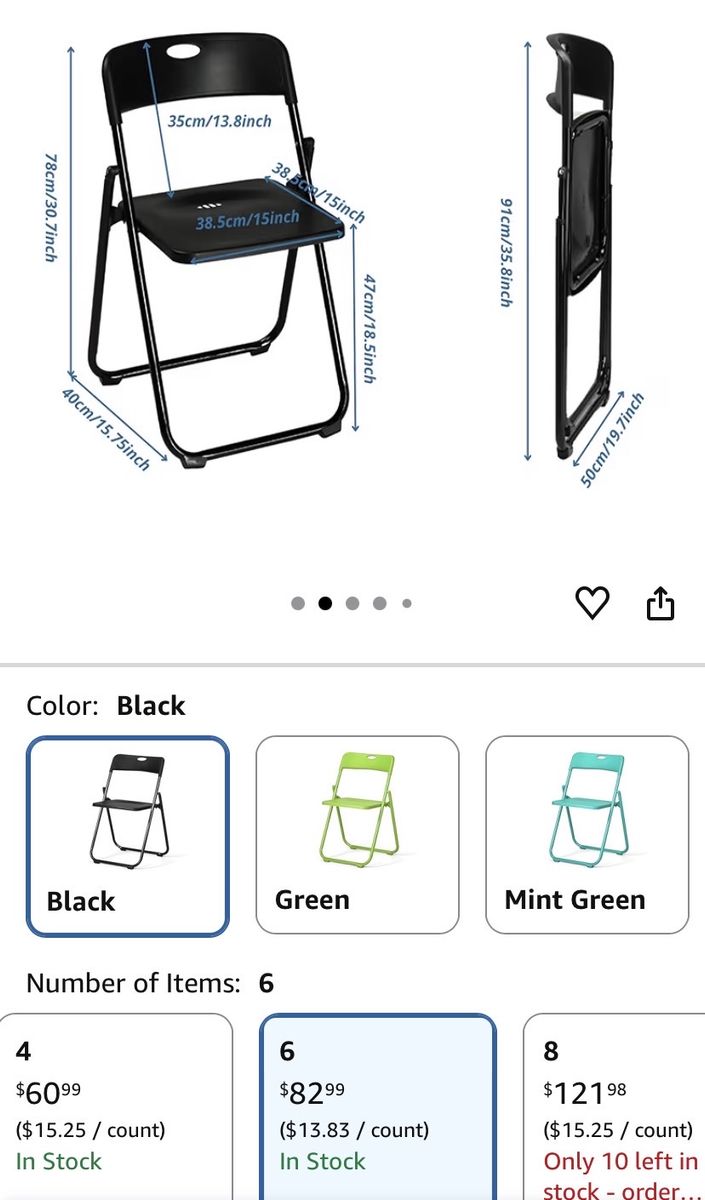Open the chair dimensions product image
Image resolution: width=705 pixels, height=1200 pixels.
352,260
